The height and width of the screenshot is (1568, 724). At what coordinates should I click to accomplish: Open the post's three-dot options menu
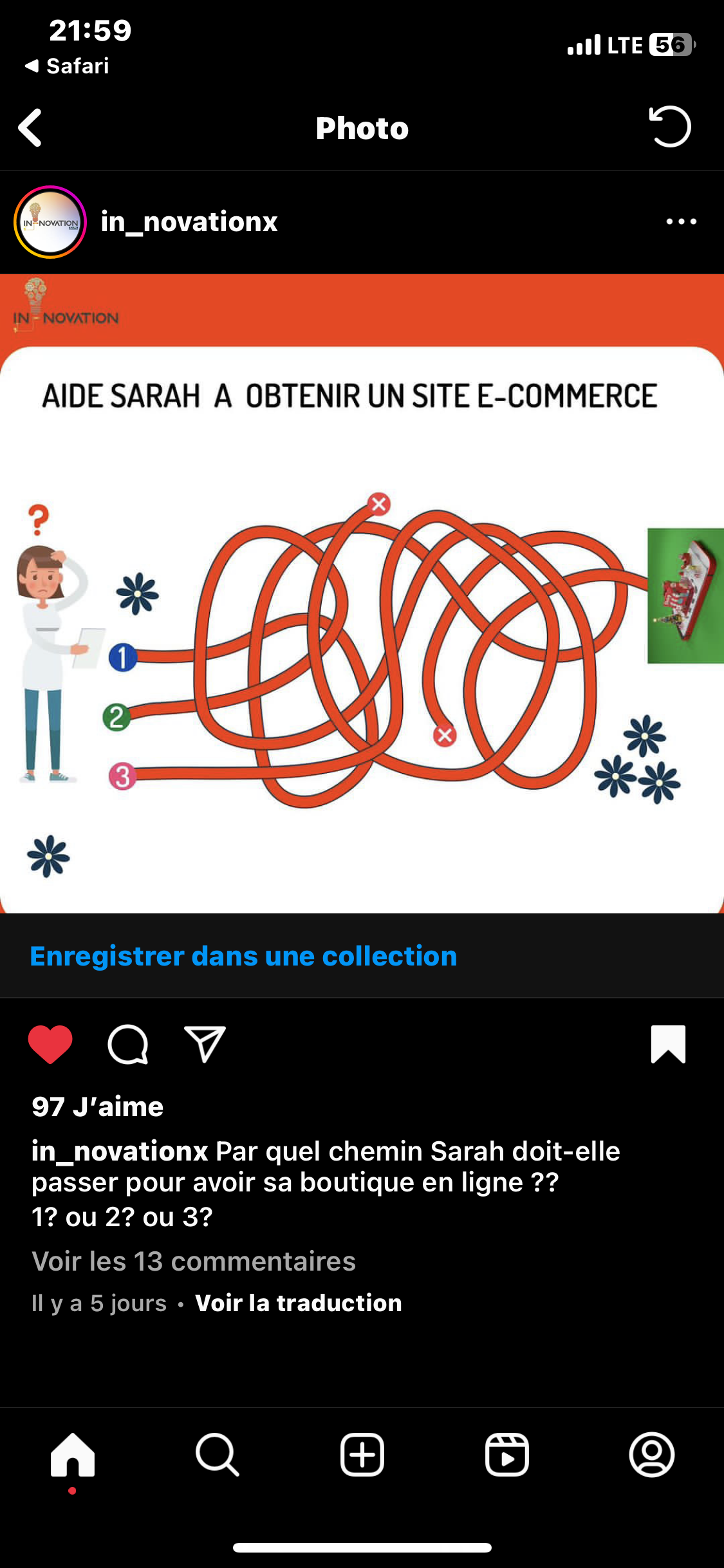[681, 221]
